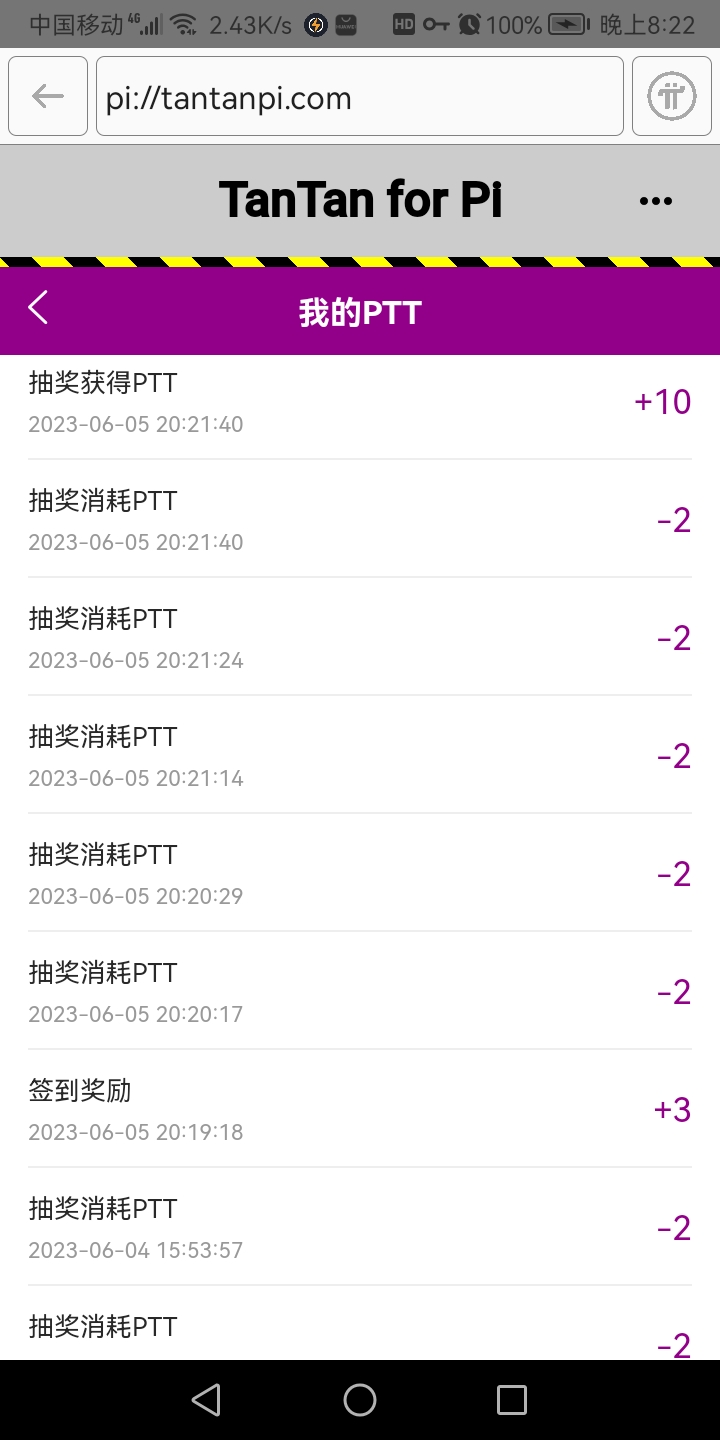Image resolution: width=720 pixels, height=1440 pixels.
Task: Open the Pi logo button beside the address bar
Action: pyautogui.click(x=671, y=96)
